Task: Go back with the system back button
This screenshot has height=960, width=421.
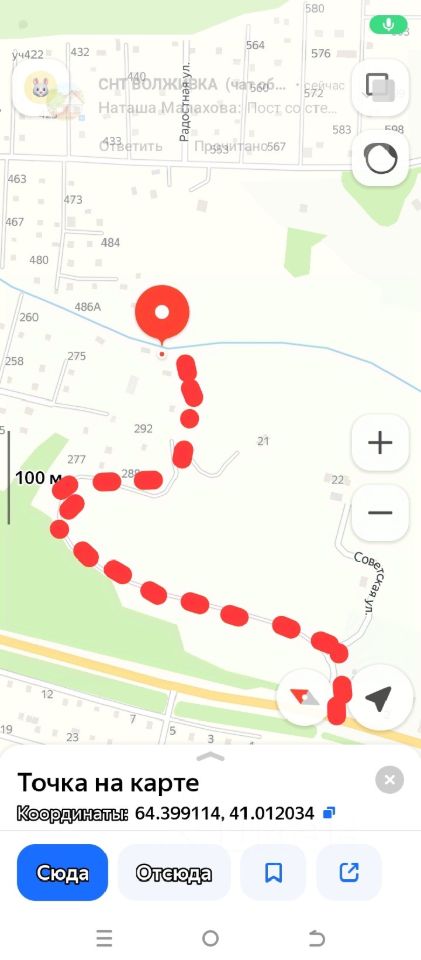Action: pyautogui.click(x=316, y=937)
